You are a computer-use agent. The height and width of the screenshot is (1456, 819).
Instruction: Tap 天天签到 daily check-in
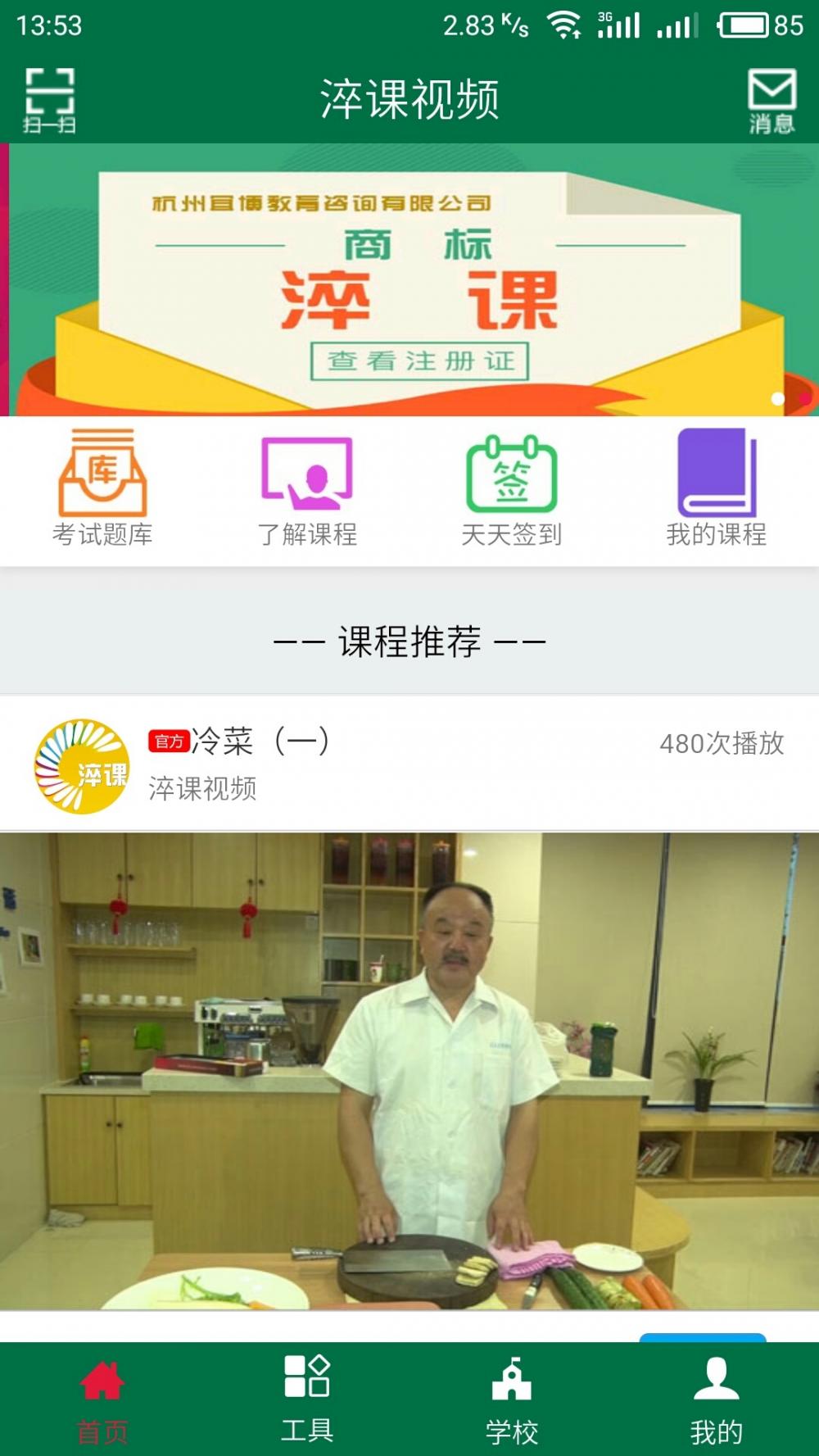512,489
